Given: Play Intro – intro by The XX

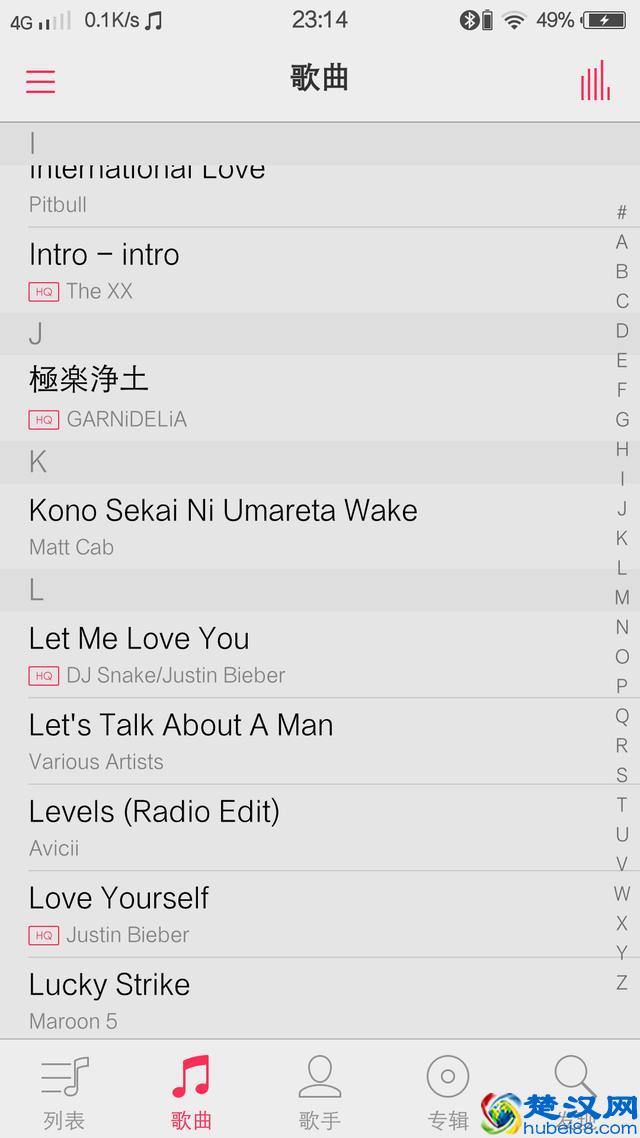Looking at the screenshot, I should (300, 270).
